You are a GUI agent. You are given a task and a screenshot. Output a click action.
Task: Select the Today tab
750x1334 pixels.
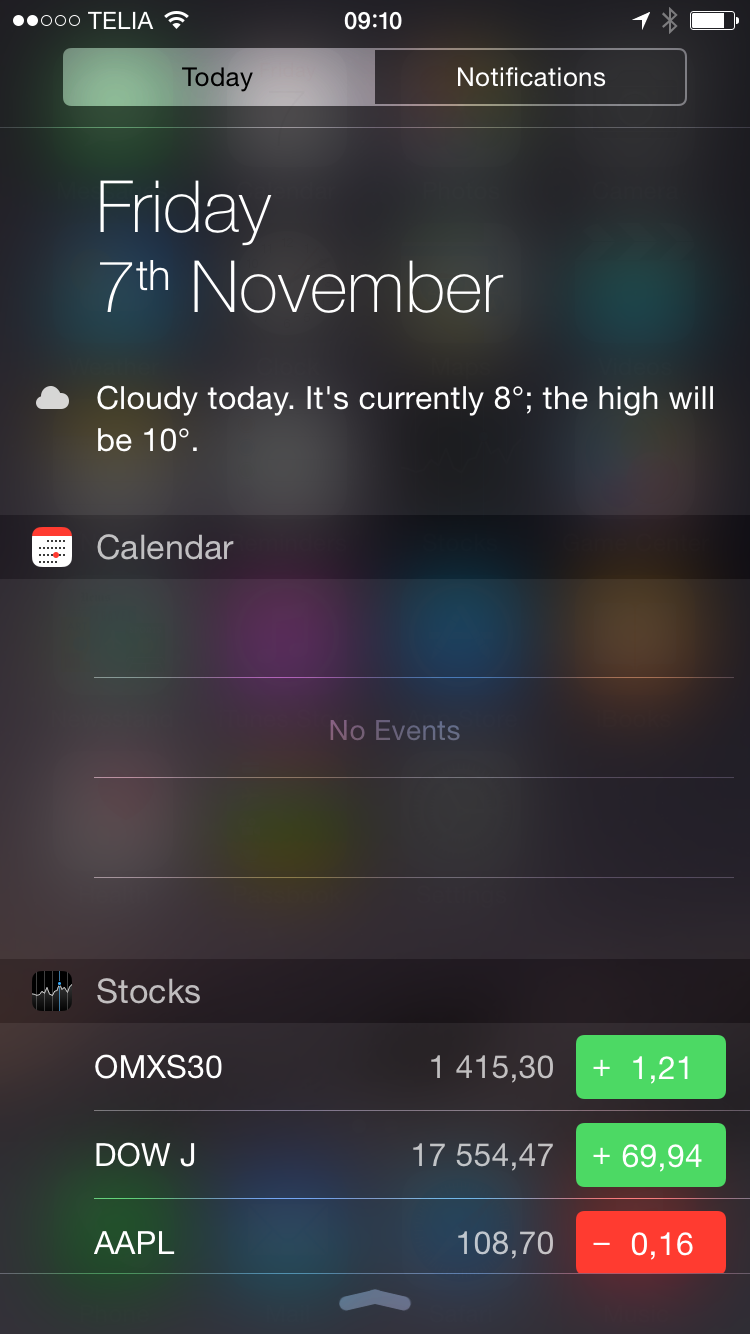tap(218, 77)
